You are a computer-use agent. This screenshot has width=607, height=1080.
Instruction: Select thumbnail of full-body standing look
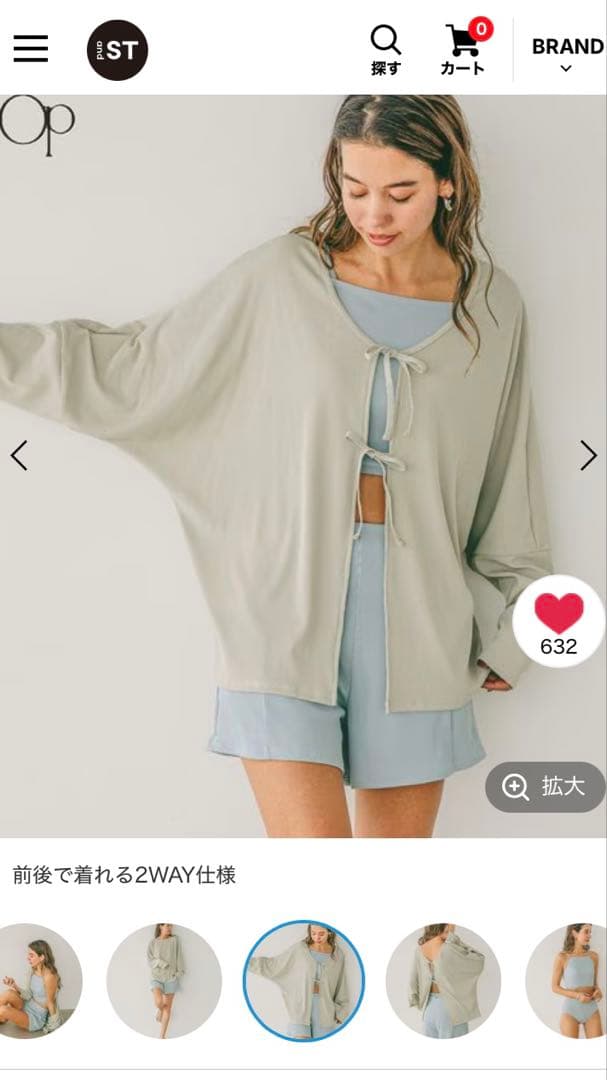tap(164, 980)
